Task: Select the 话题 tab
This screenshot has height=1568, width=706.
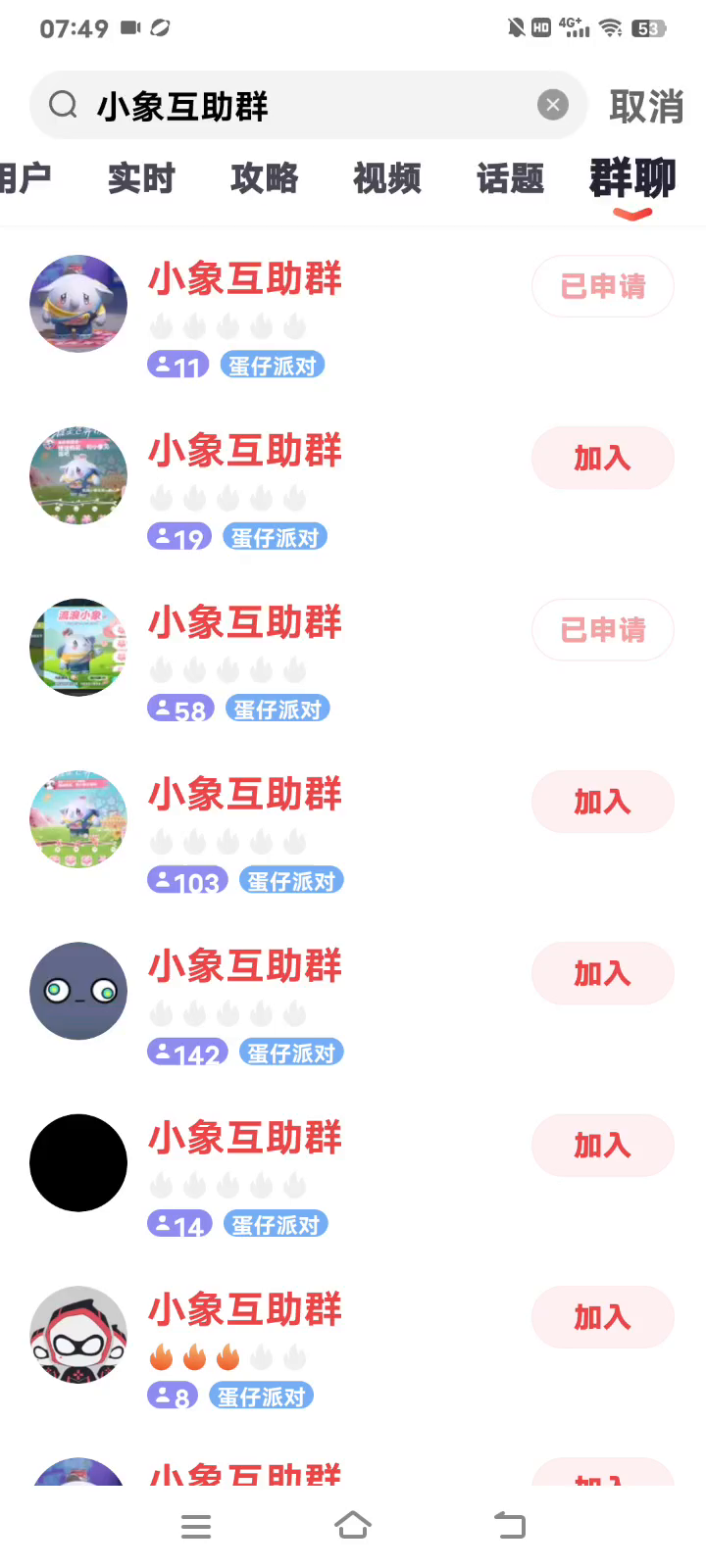Action: click(x=510, y=178)
